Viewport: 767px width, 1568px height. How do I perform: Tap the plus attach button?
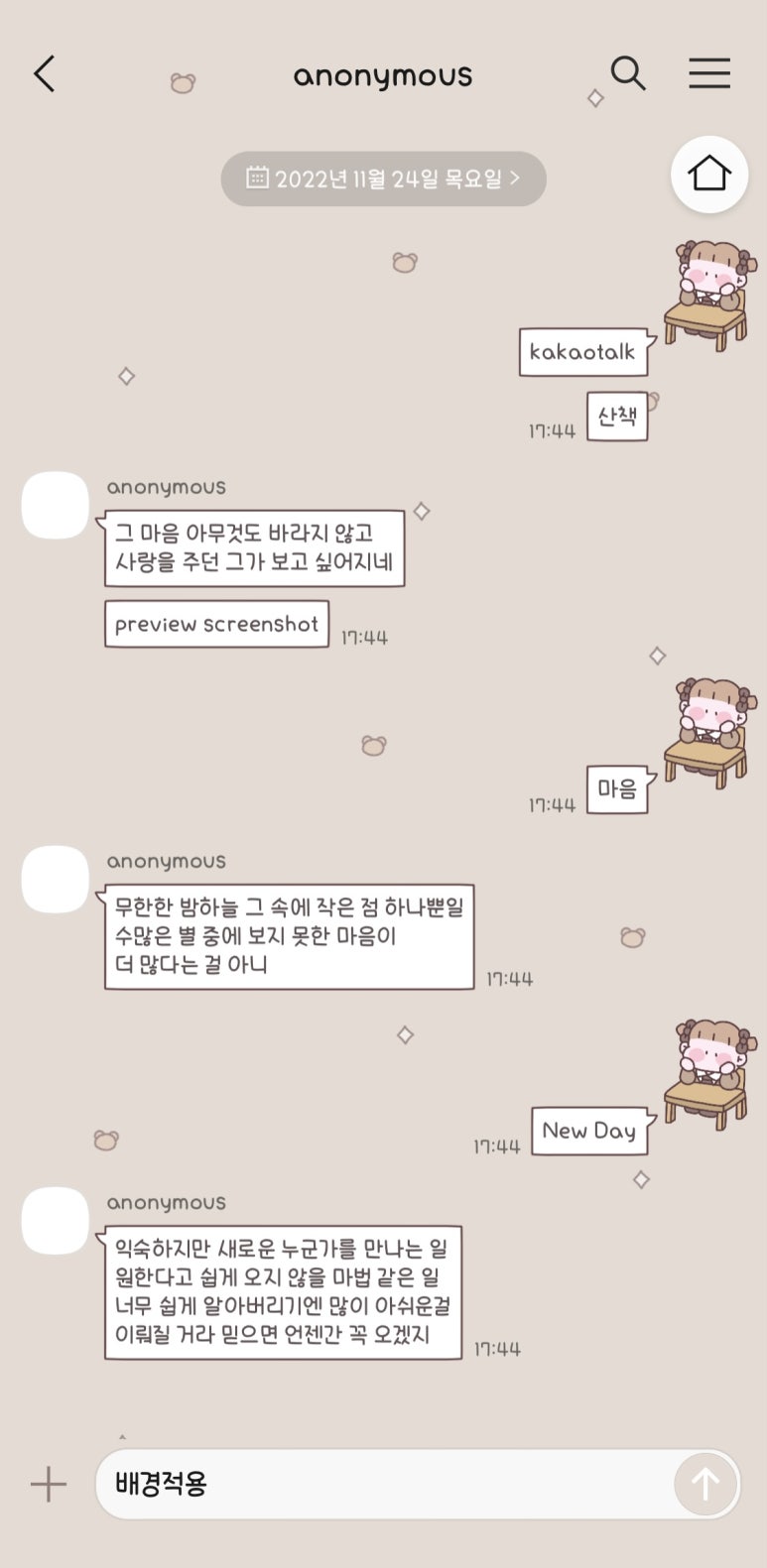(48, 1484)
